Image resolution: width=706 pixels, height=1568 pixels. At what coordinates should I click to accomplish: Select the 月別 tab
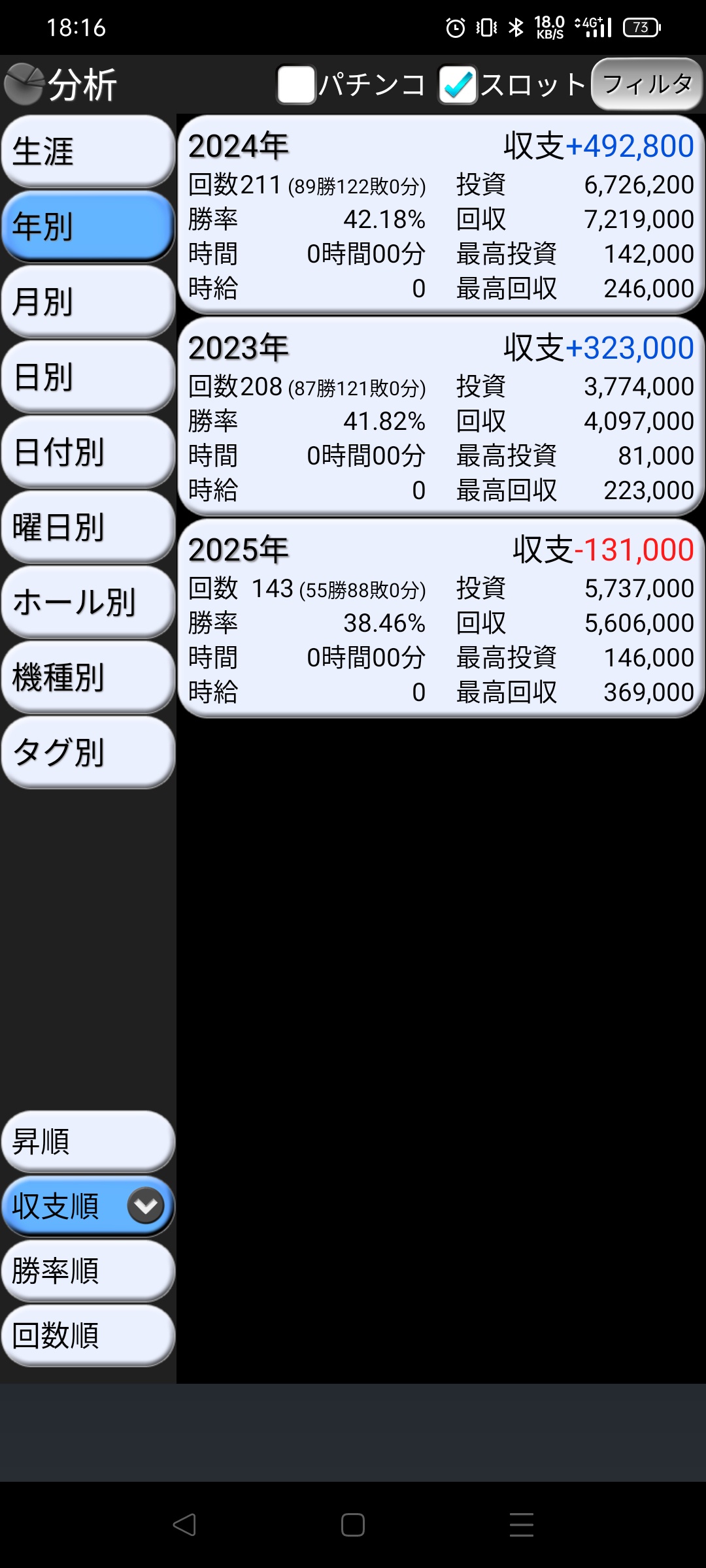pos(88,301)
